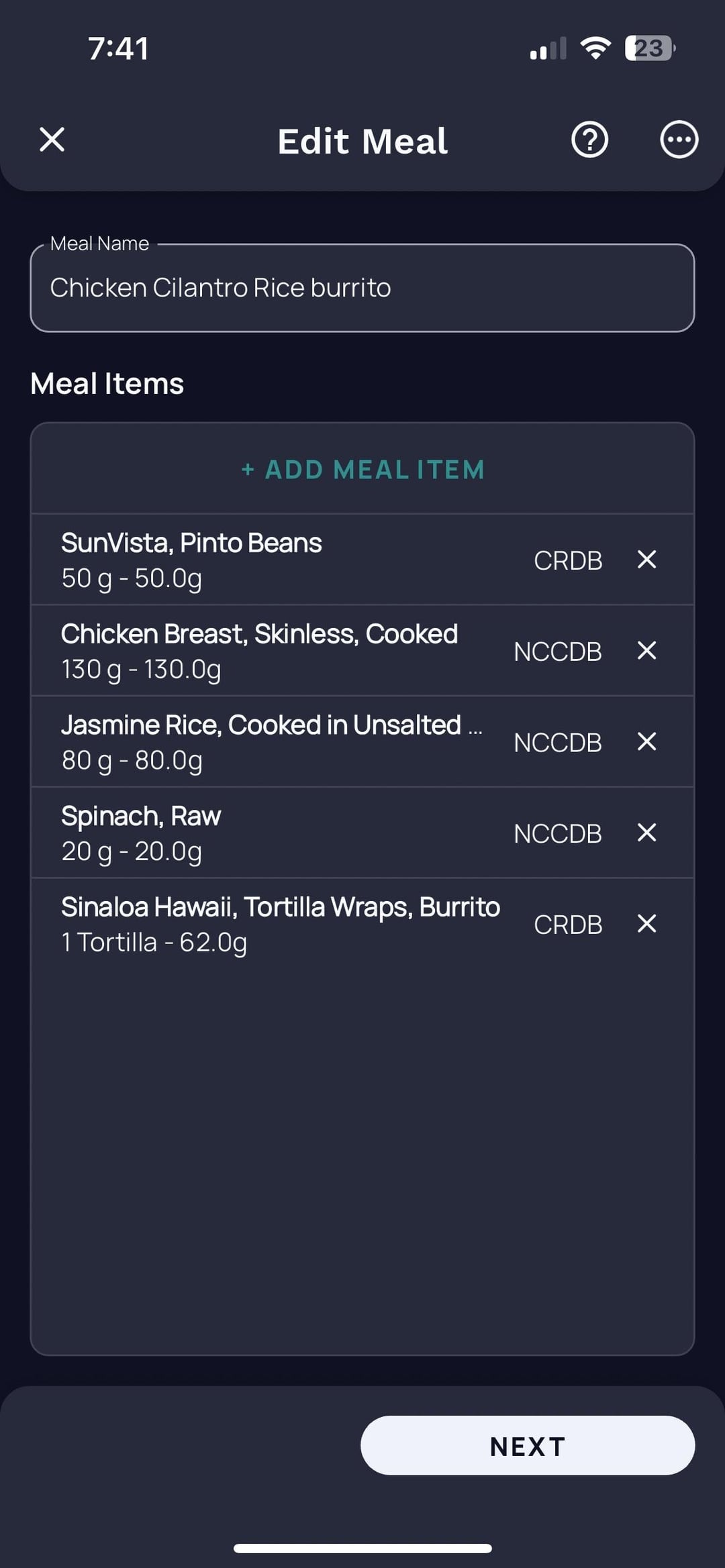725x1568 pixels.
Task: Close the Edit Meal screen
Action: [52, 140]
